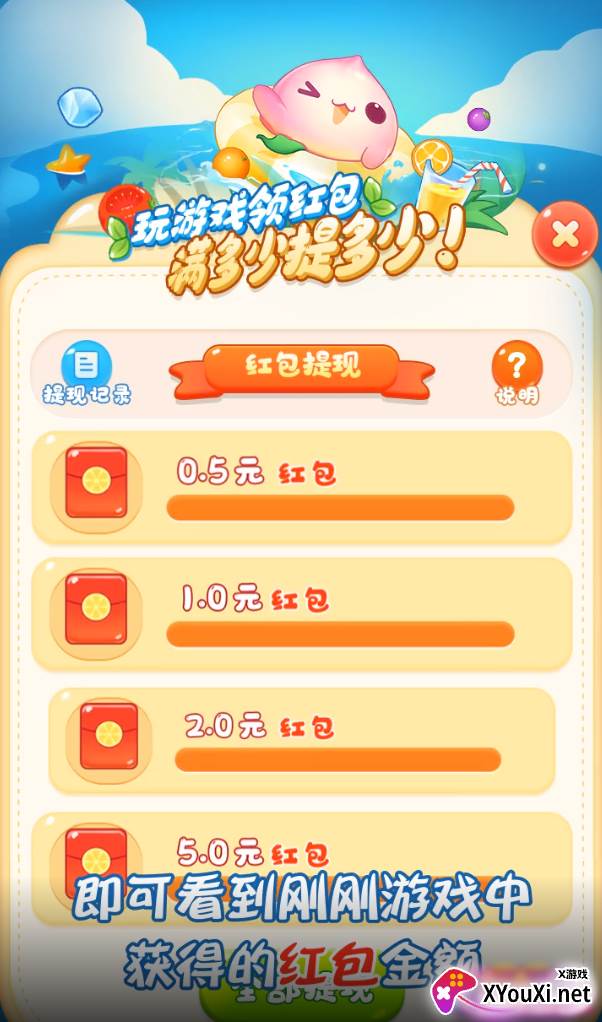This screenshot has width=602, height=1022.
Task: Open the 说明 help icon
Action: (x=516, y=373)
